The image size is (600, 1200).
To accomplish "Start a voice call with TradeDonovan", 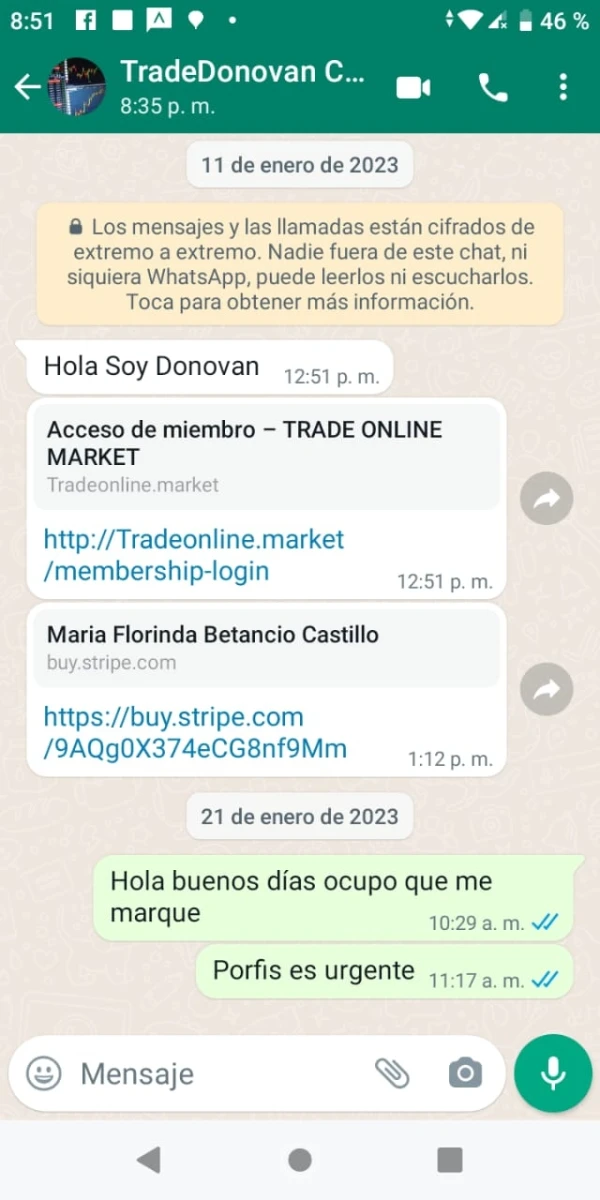I will [493, 87].
